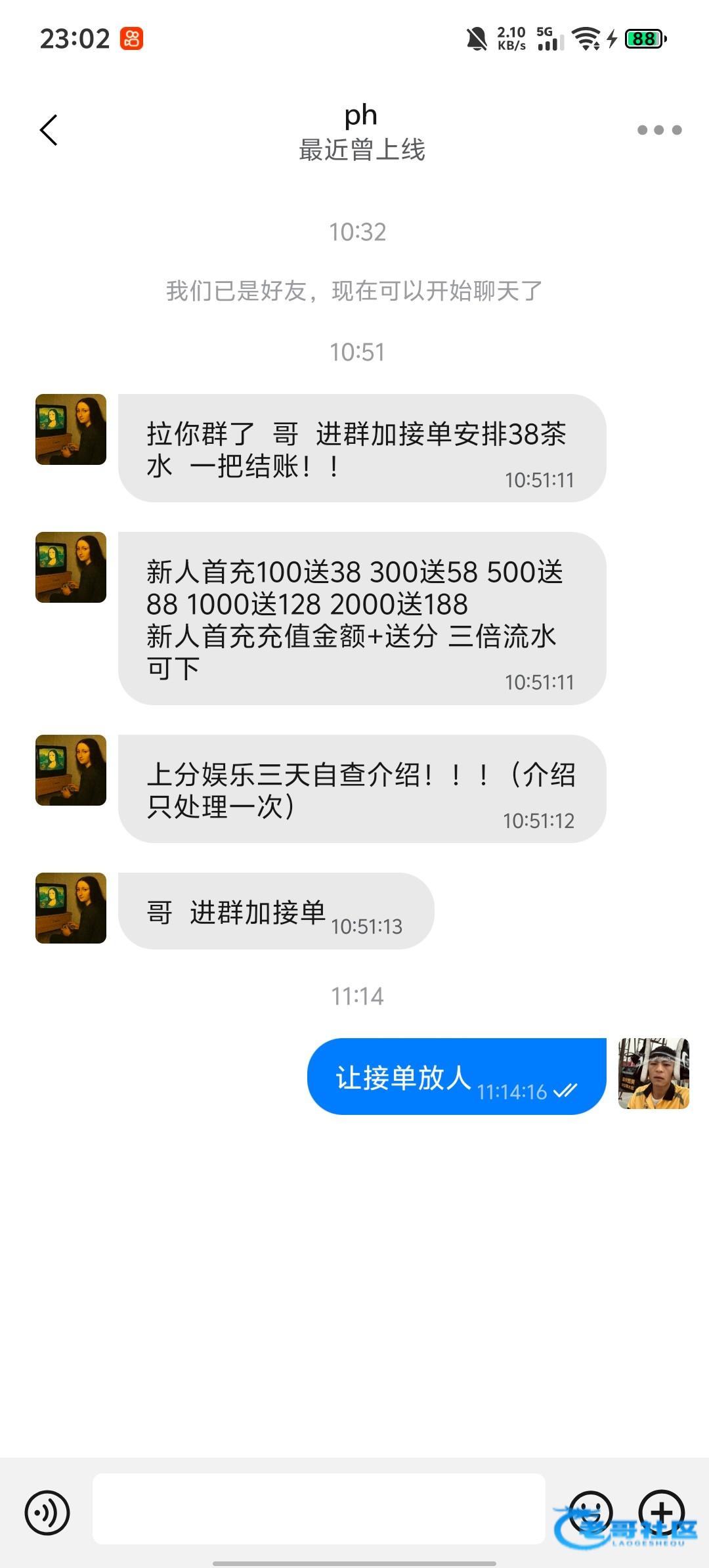Open ph's avatar beside the 拉你群了 message

click(71, 429)
